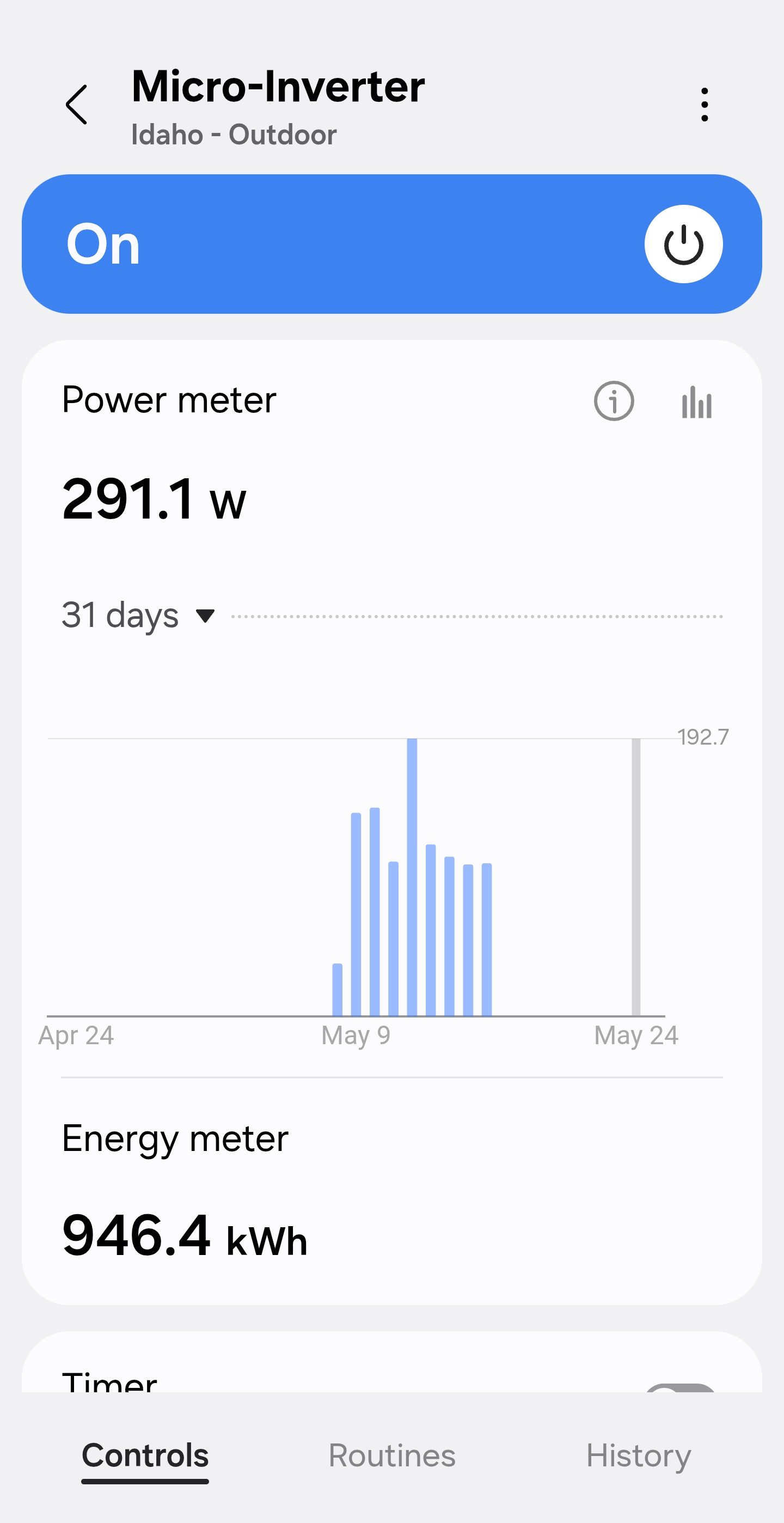The image size is (784, 1523).
Task: Go back from Micro-Inverter page
Action: pyautogui.click(x=77, y=105)
